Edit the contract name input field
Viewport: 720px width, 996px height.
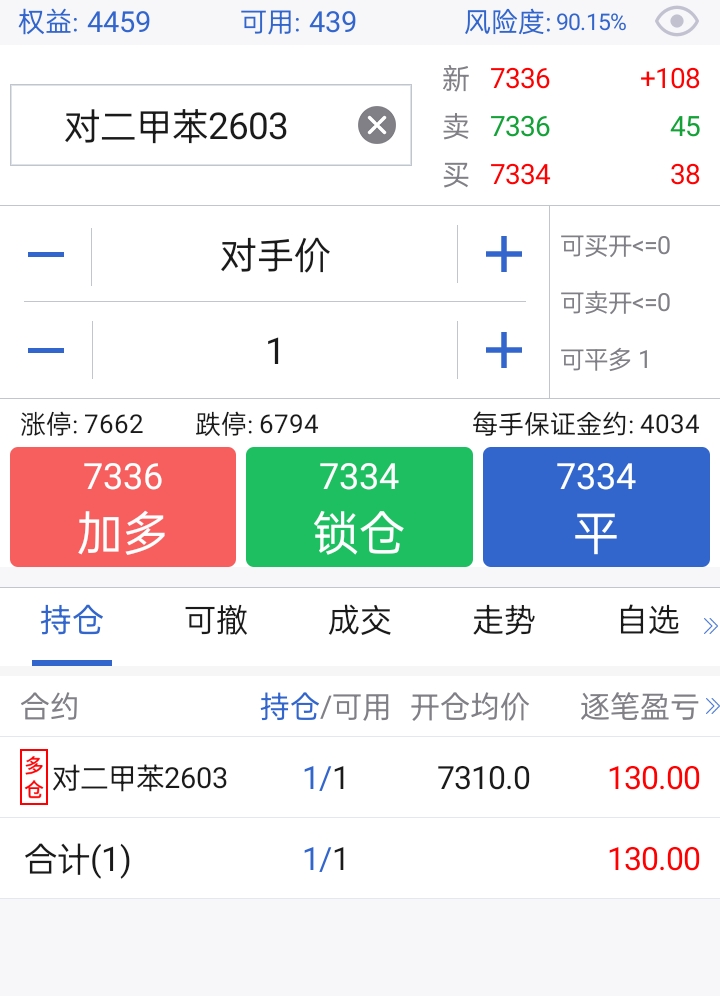180,126
